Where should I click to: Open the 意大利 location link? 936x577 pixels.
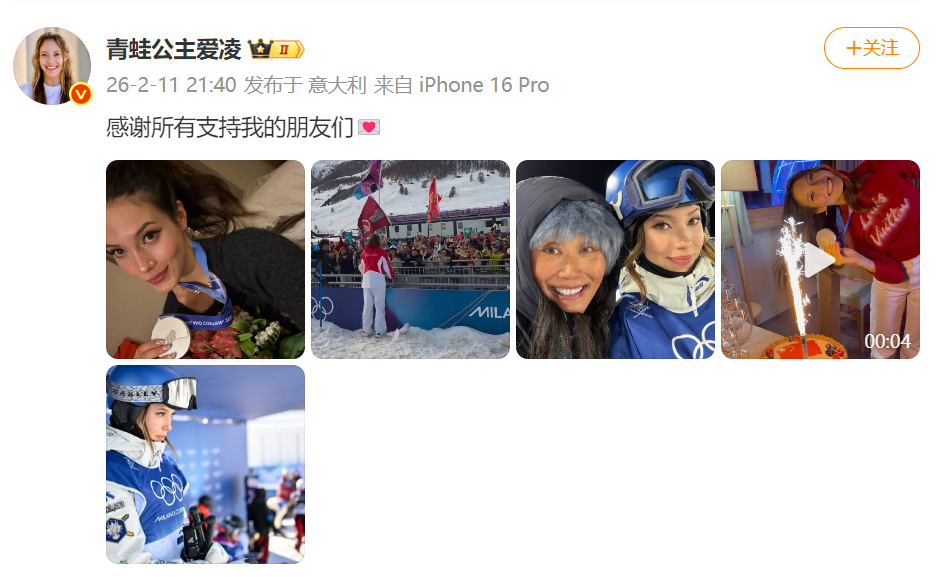pyautogui.click(x=337, y=85)
